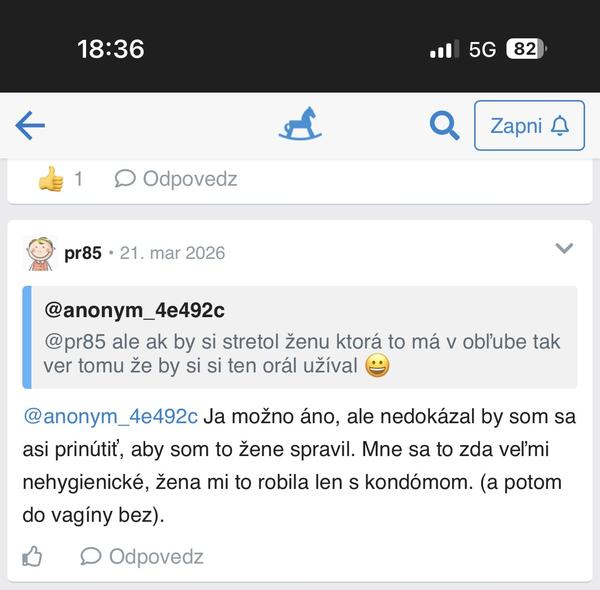Viewport: 600px width, 590px height.
Task: Open pr85's avatar picture
Action: click(40, 253)
